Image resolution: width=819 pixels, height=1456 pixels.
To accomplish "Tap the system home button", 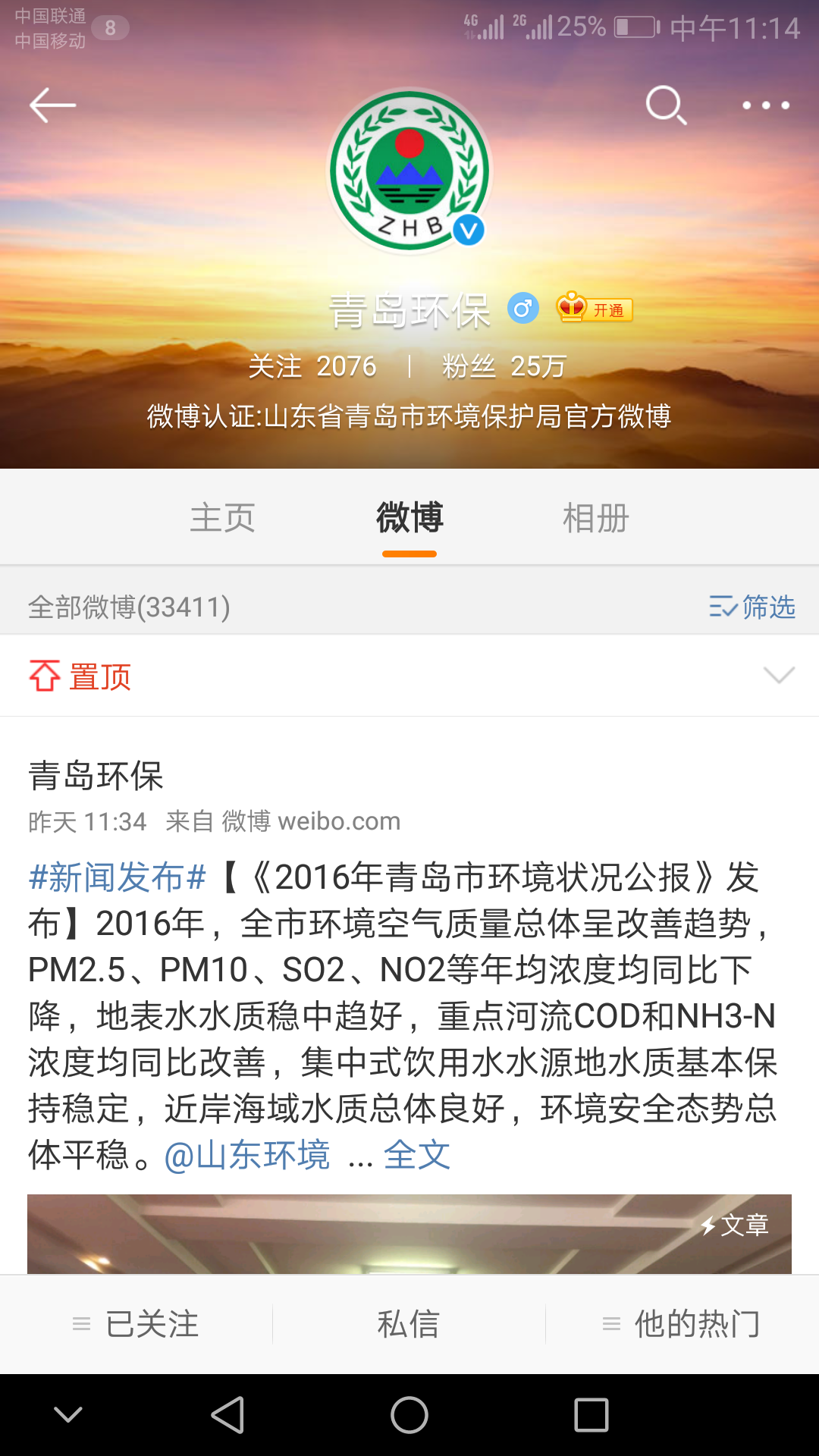I will pyautogui.click(x=409, y=1415).
